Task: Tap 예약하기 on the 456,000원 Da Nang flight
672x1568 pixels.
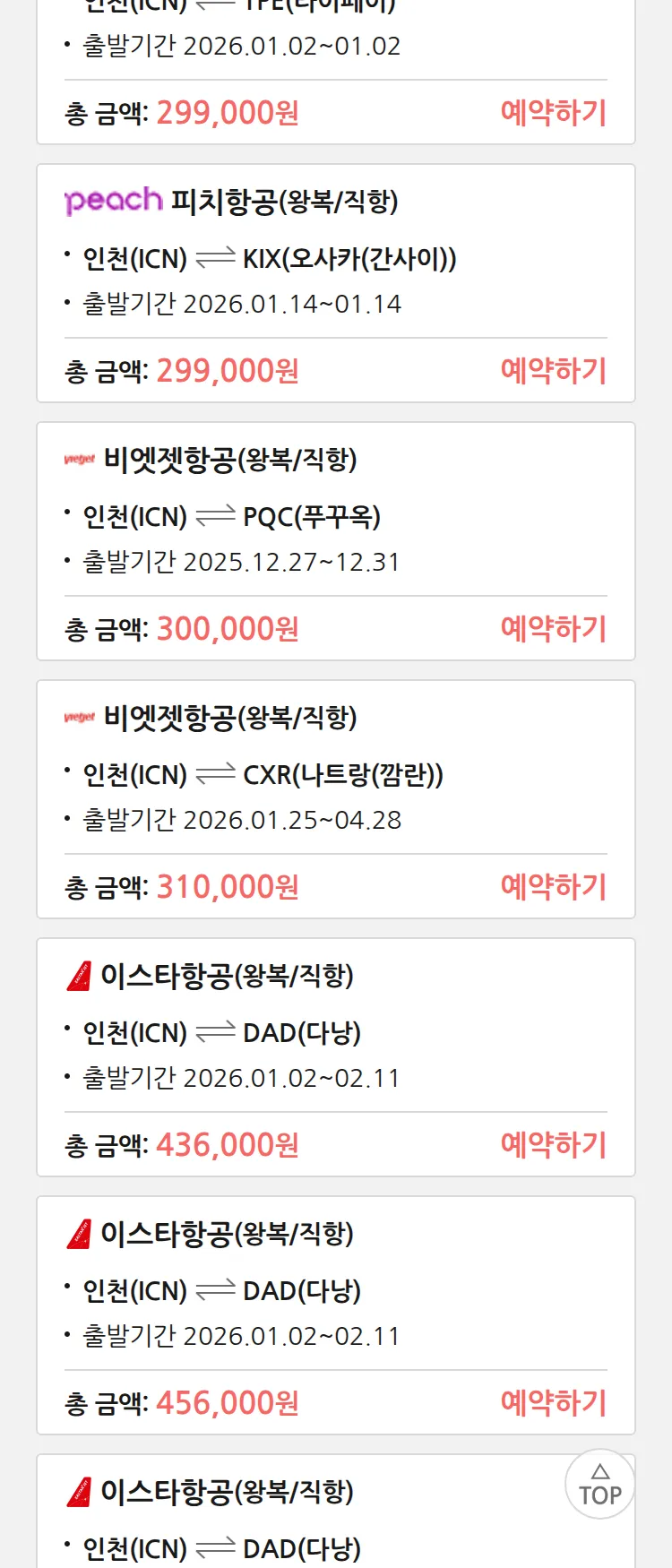Action: [553, 1403]
